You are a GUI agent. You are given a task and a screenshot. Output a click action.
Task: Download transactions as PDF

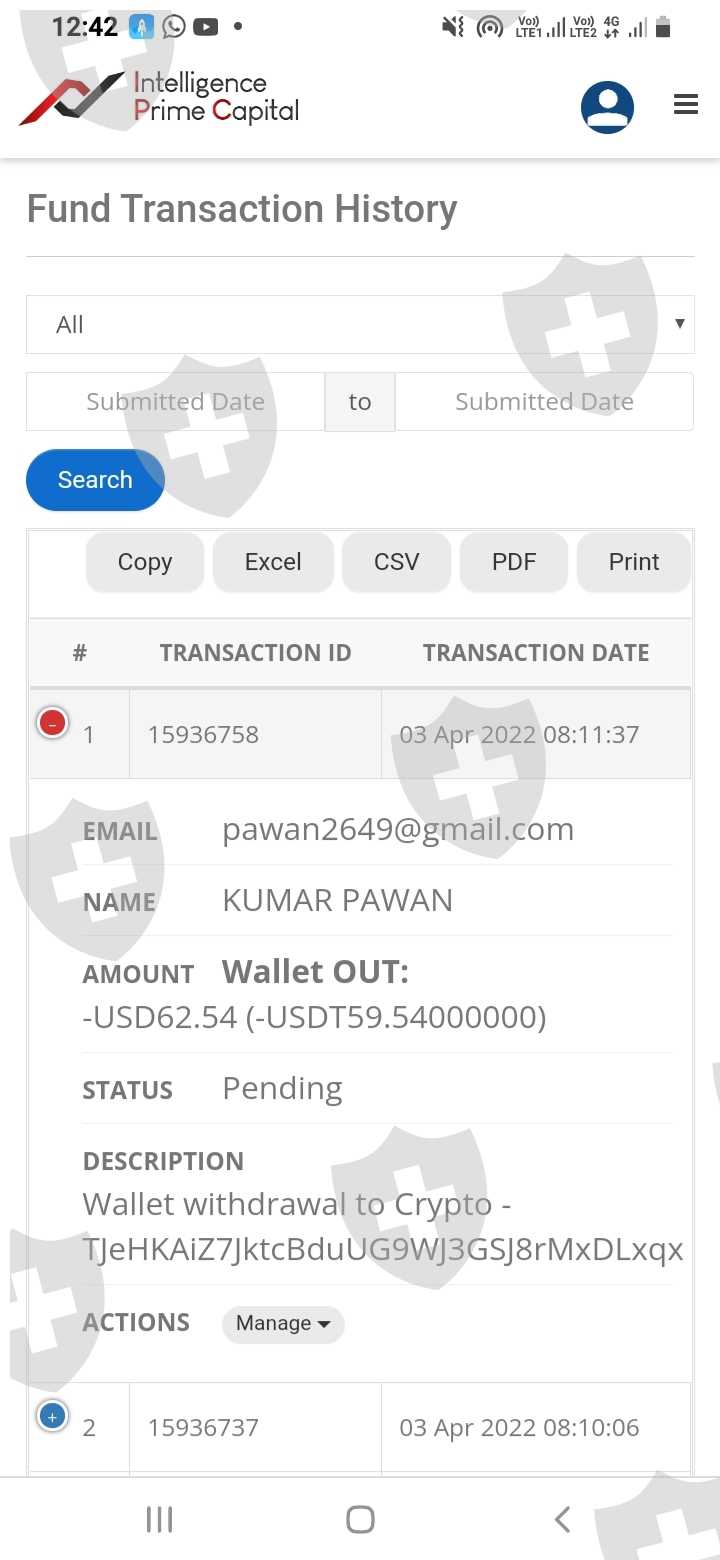514,562
